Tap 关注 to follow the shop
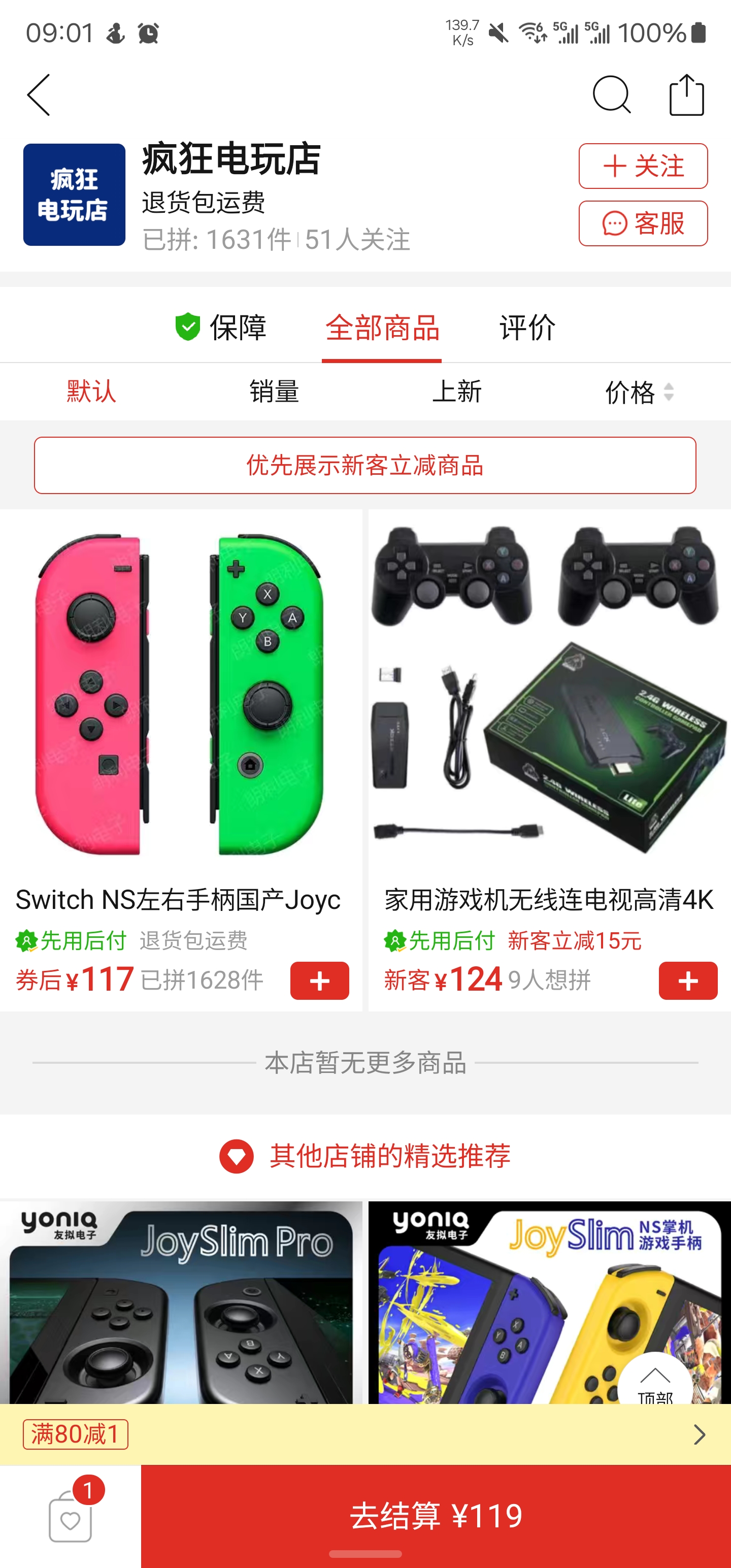The height and width of the screenshot is (1568, 731). 643,166
